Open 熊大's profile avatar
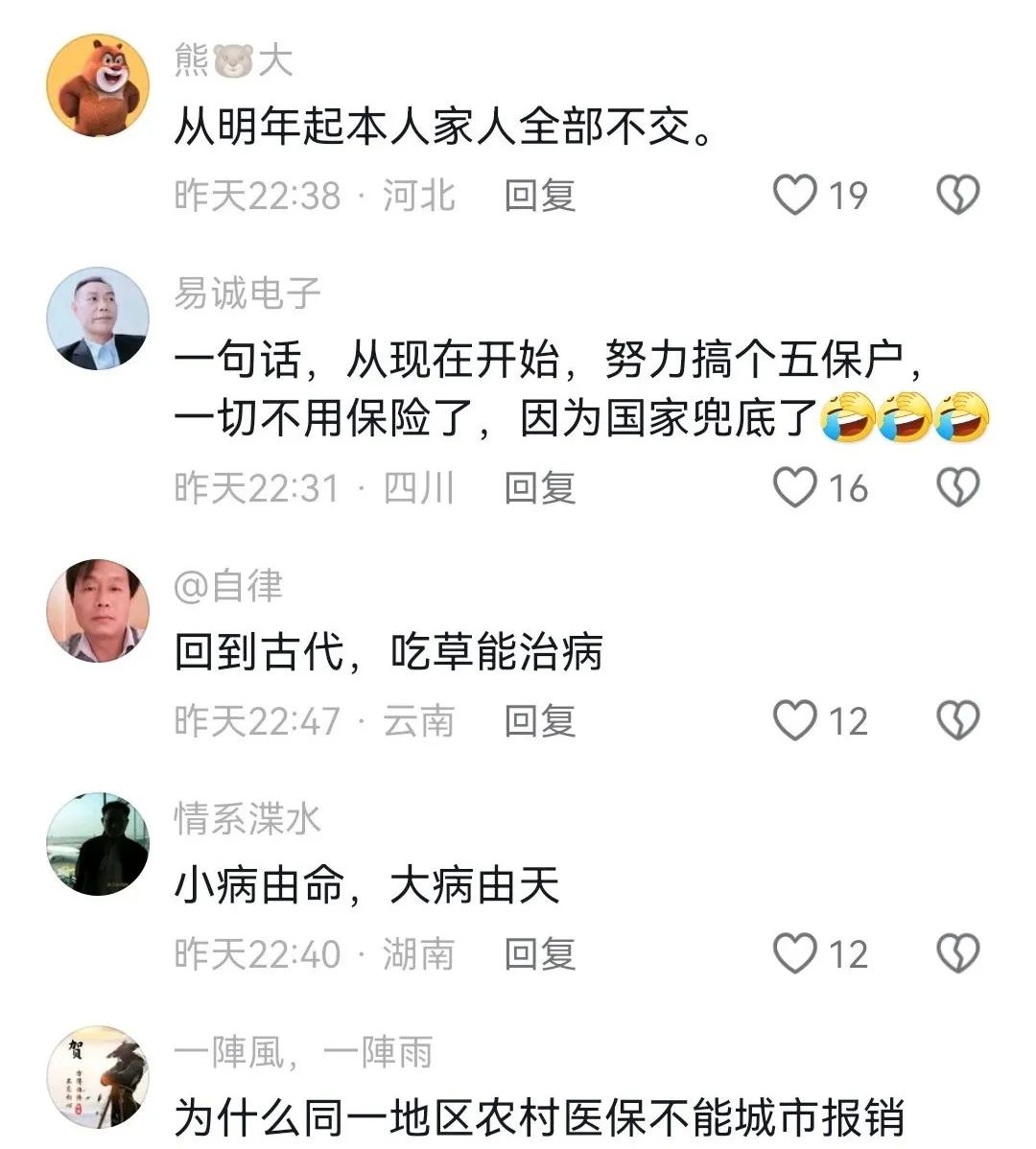 (x=98, y=84)
